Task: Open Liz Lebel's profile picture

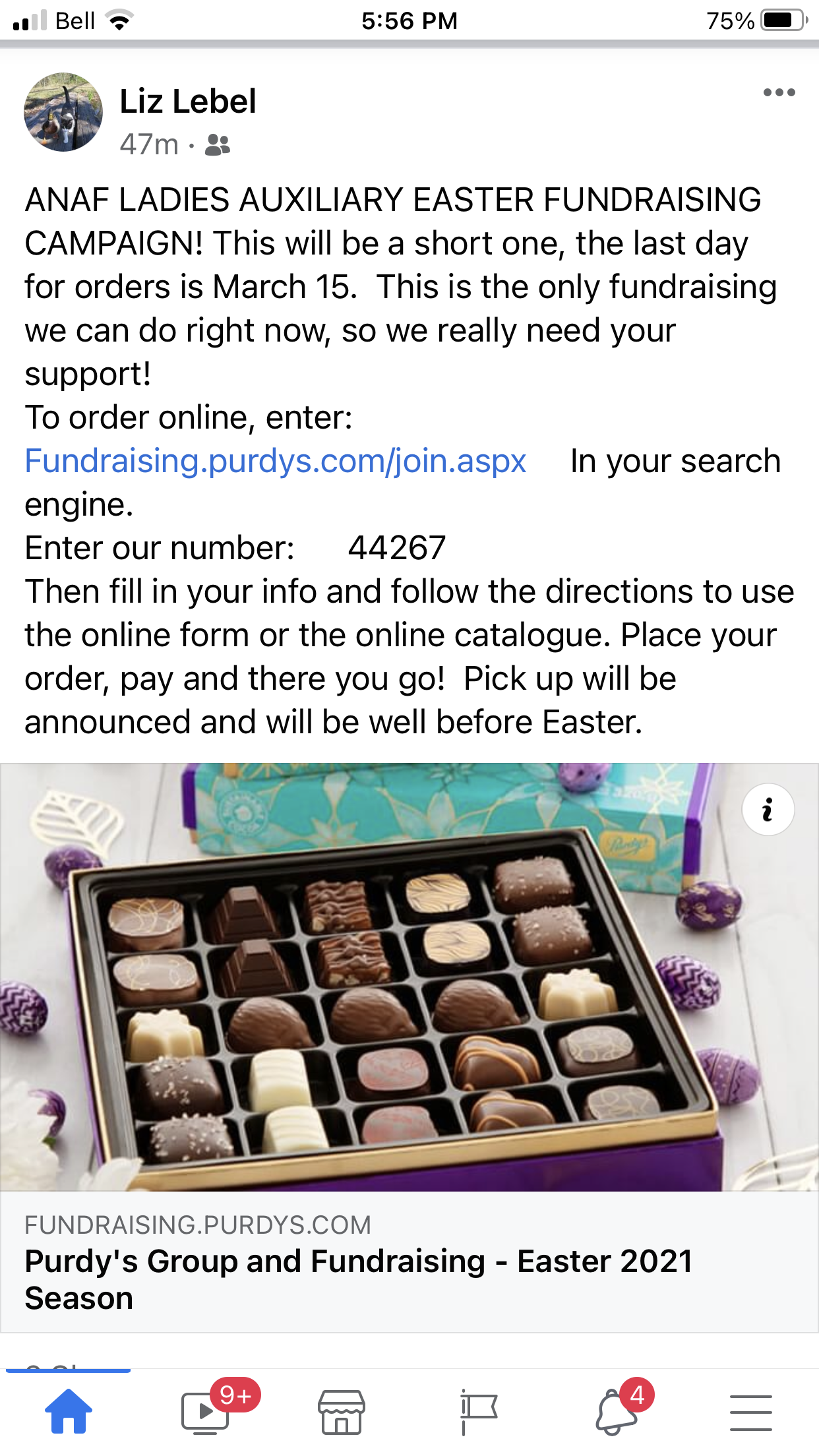Action: 63,112
